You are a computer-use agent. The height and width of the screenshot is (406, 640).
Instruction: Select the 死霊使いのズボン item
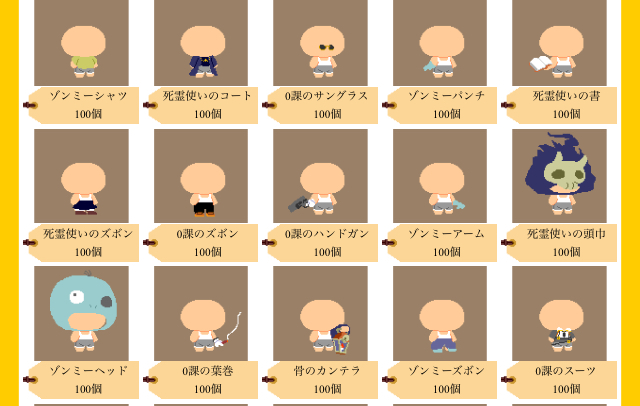pos(81,178)
